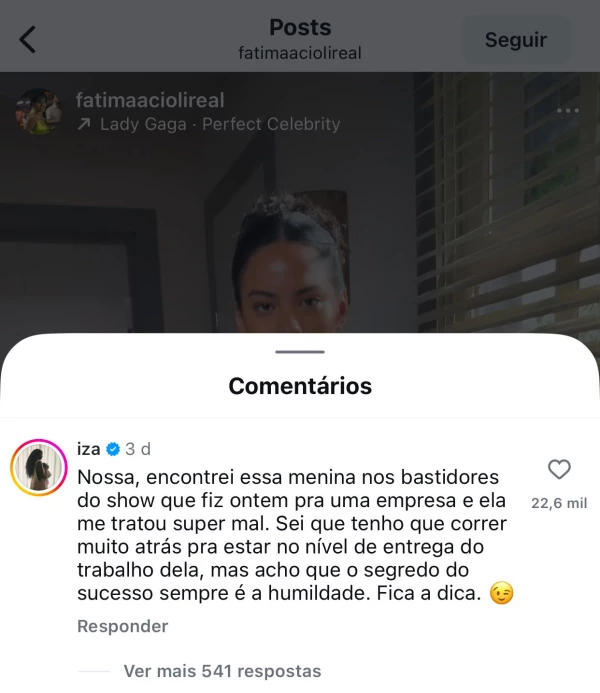Screen dimensions: 600x693
Task: Open fatimaaciolireal's profile from post header
Action: 150,100
